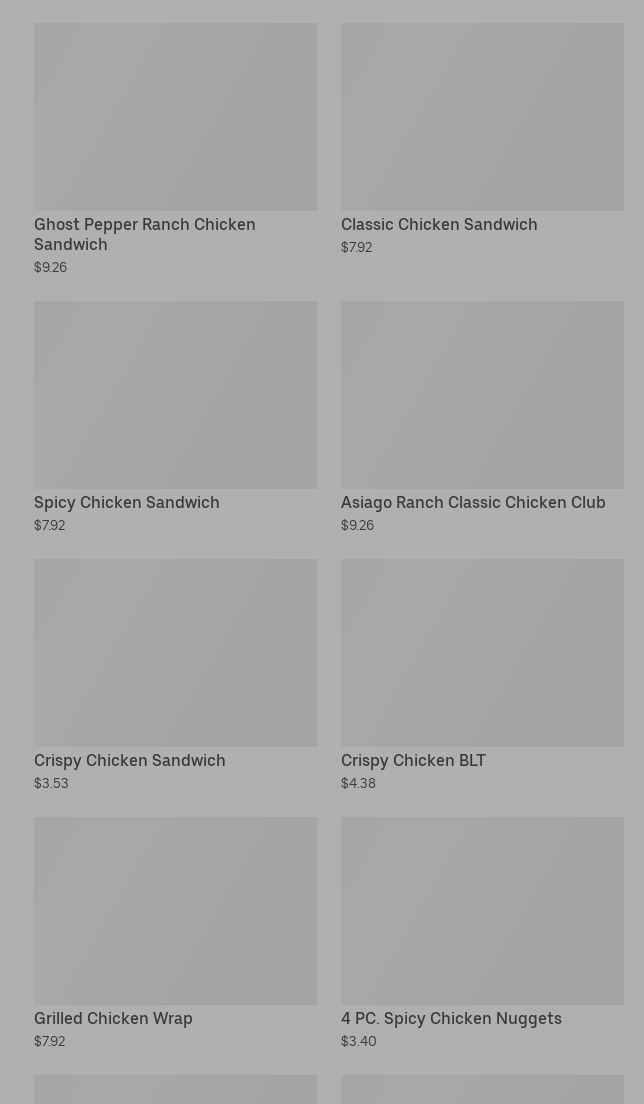Select the Classic Chicken Sandwich card
644x1104 pixels.
coord(481,140)
